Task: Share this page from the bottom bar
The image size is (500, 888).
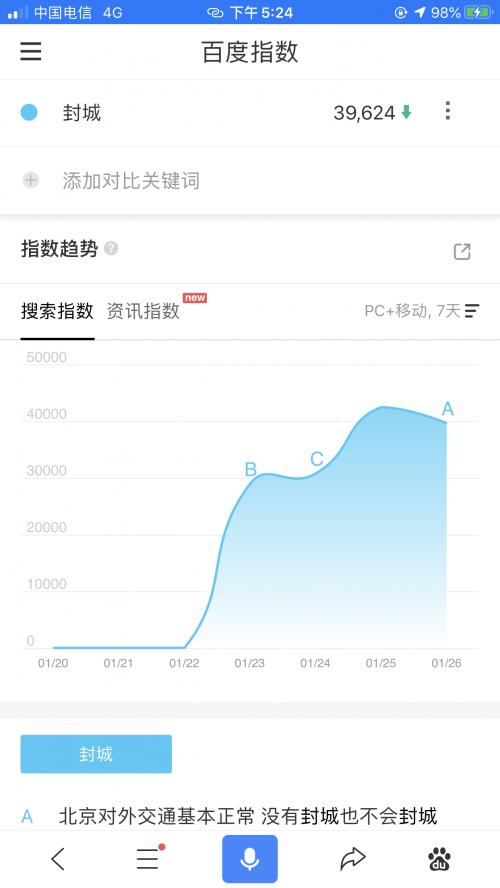Action: [x=353, y=859]
